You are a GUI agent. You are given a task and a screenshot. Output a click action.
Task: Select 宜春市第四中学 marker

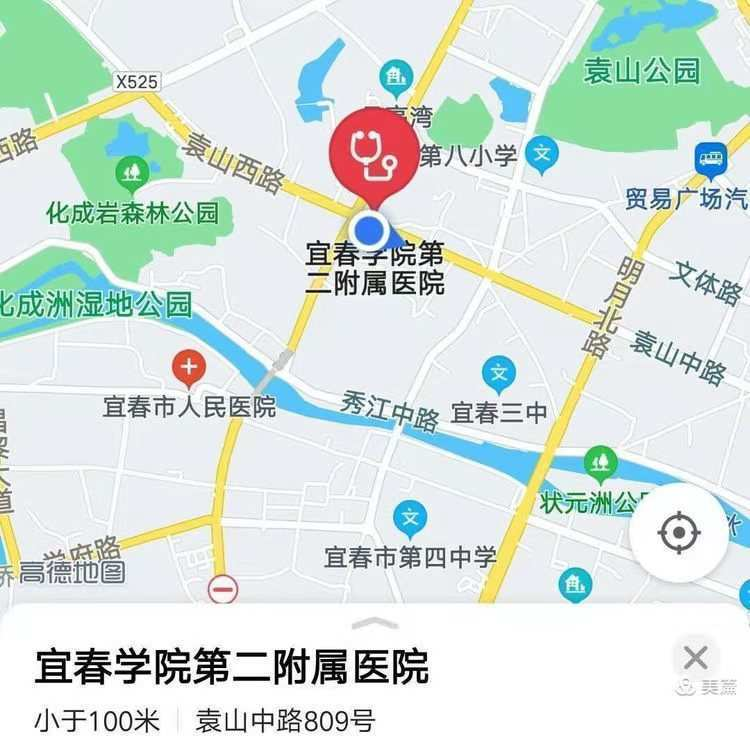pyautogui.click(x=409, y=518)
